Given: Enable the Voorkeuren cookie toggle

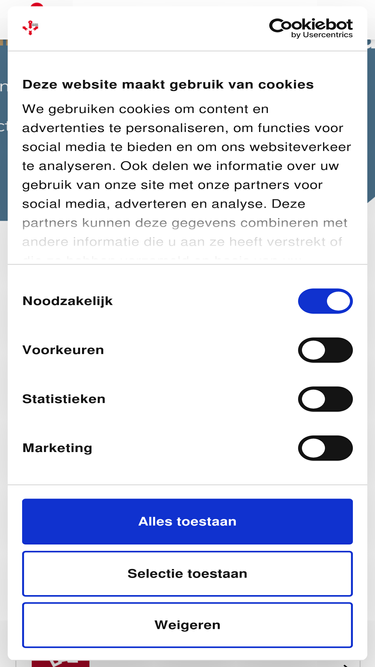Looking at the screenshot, I should [x=325, y=350].
